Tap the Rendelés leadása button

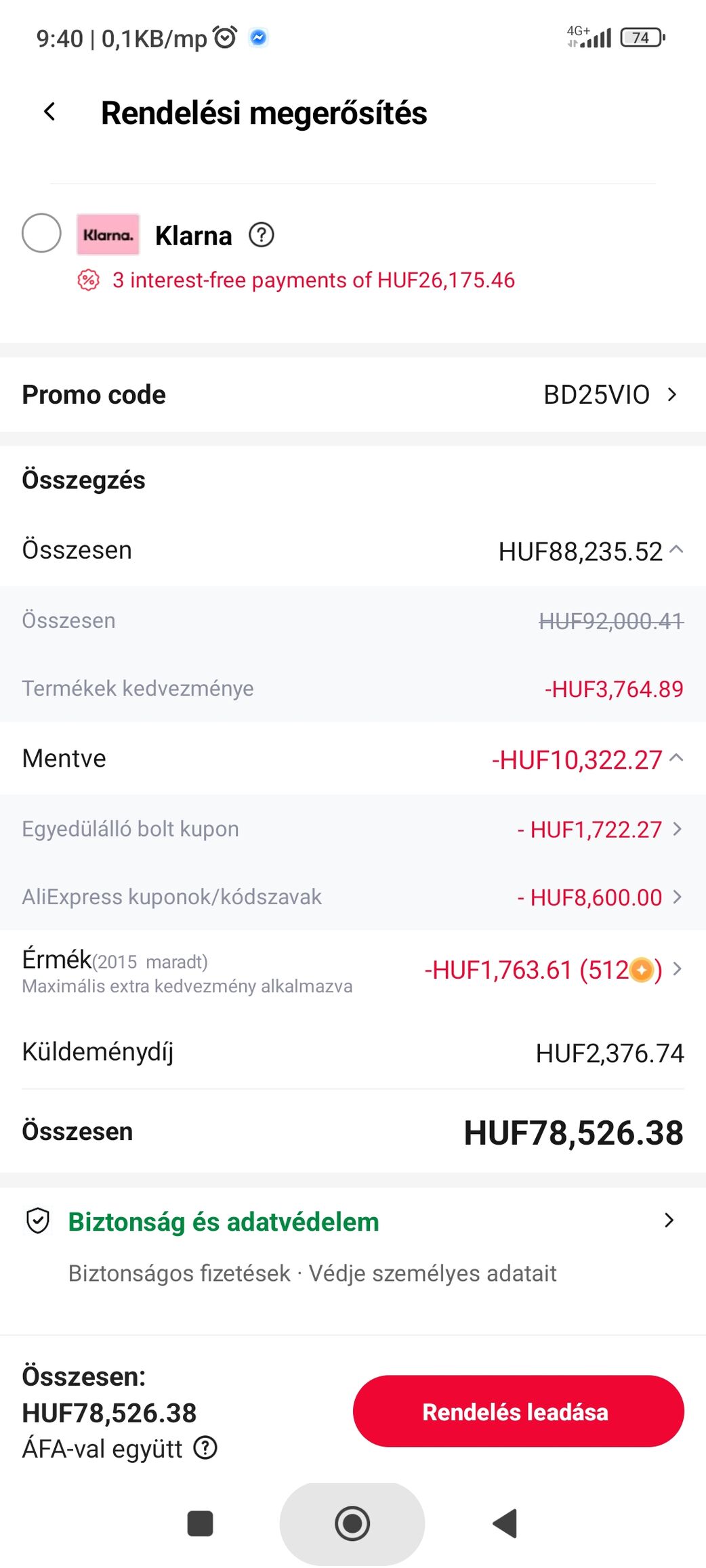pyautogui.click(x=518, y=1412)
